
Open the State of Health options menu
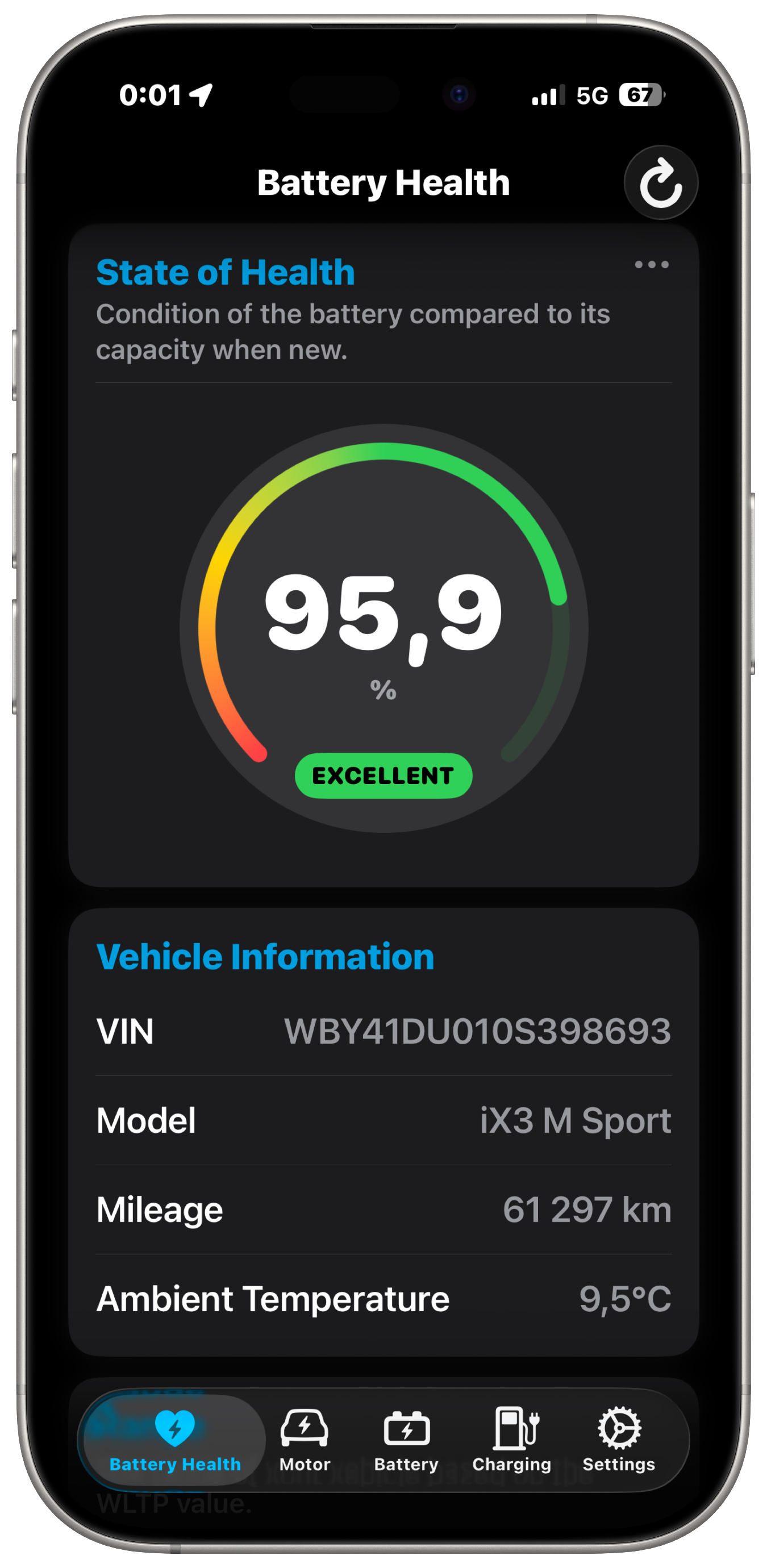point(651,265)
